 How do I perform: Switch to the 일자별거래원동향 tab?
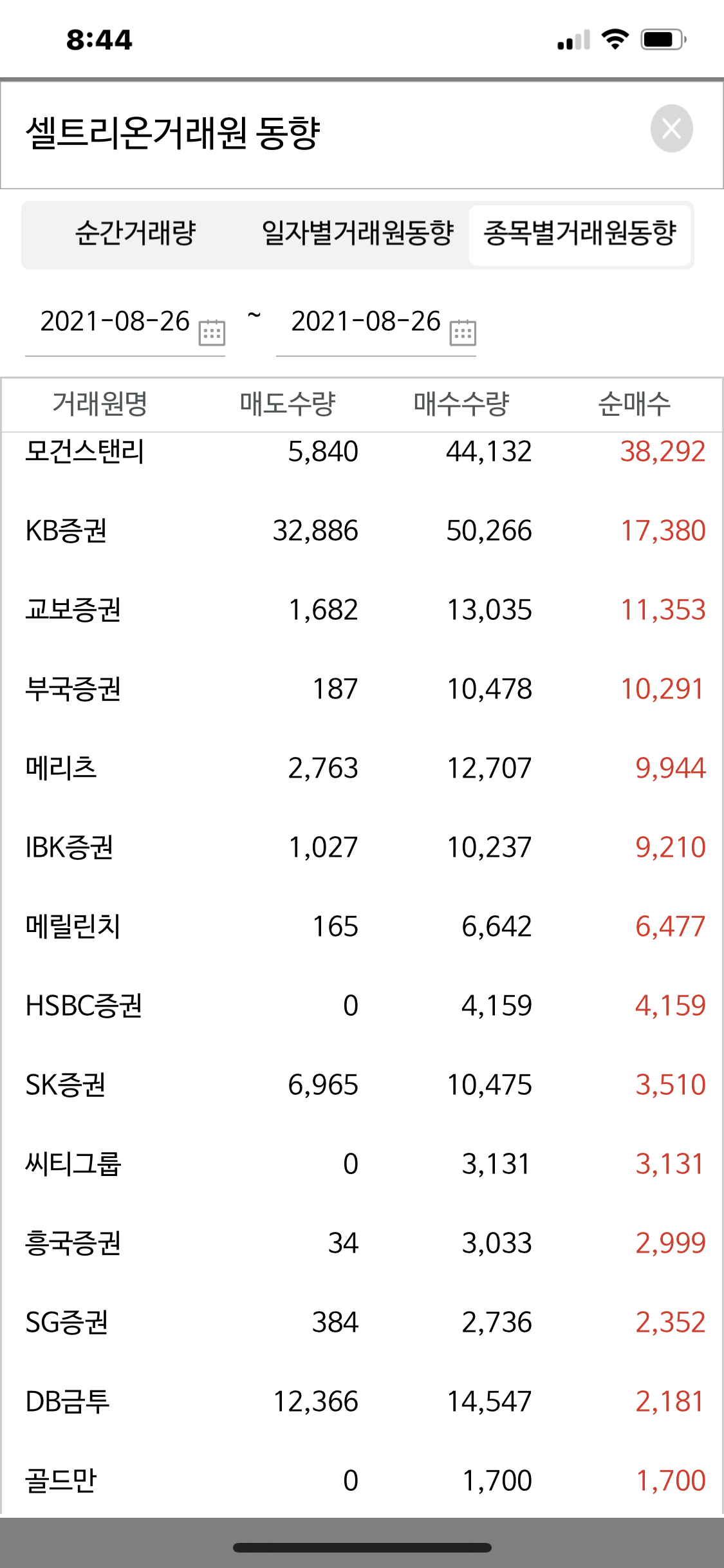coord(358,233)
